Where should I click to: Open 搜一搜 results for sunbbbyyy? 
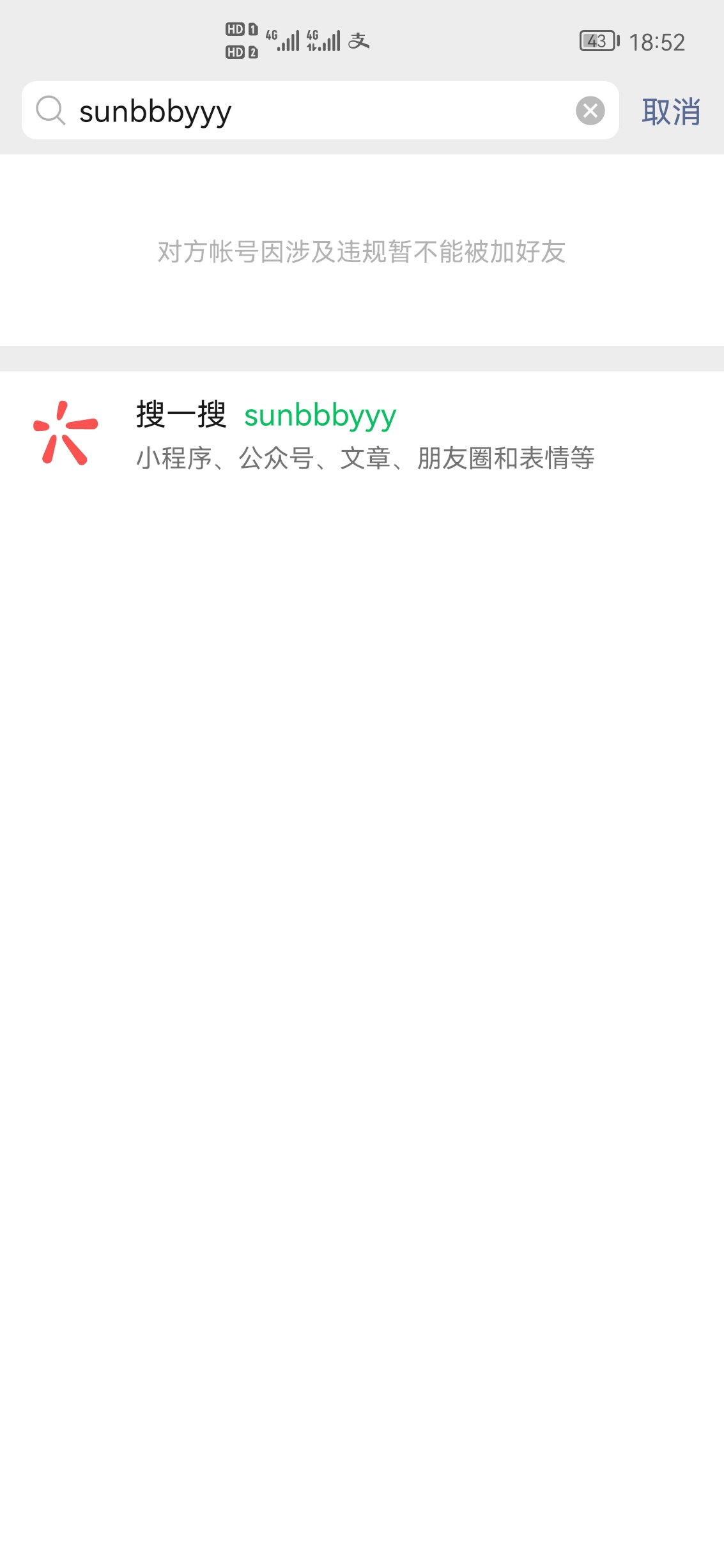[362, 435]
